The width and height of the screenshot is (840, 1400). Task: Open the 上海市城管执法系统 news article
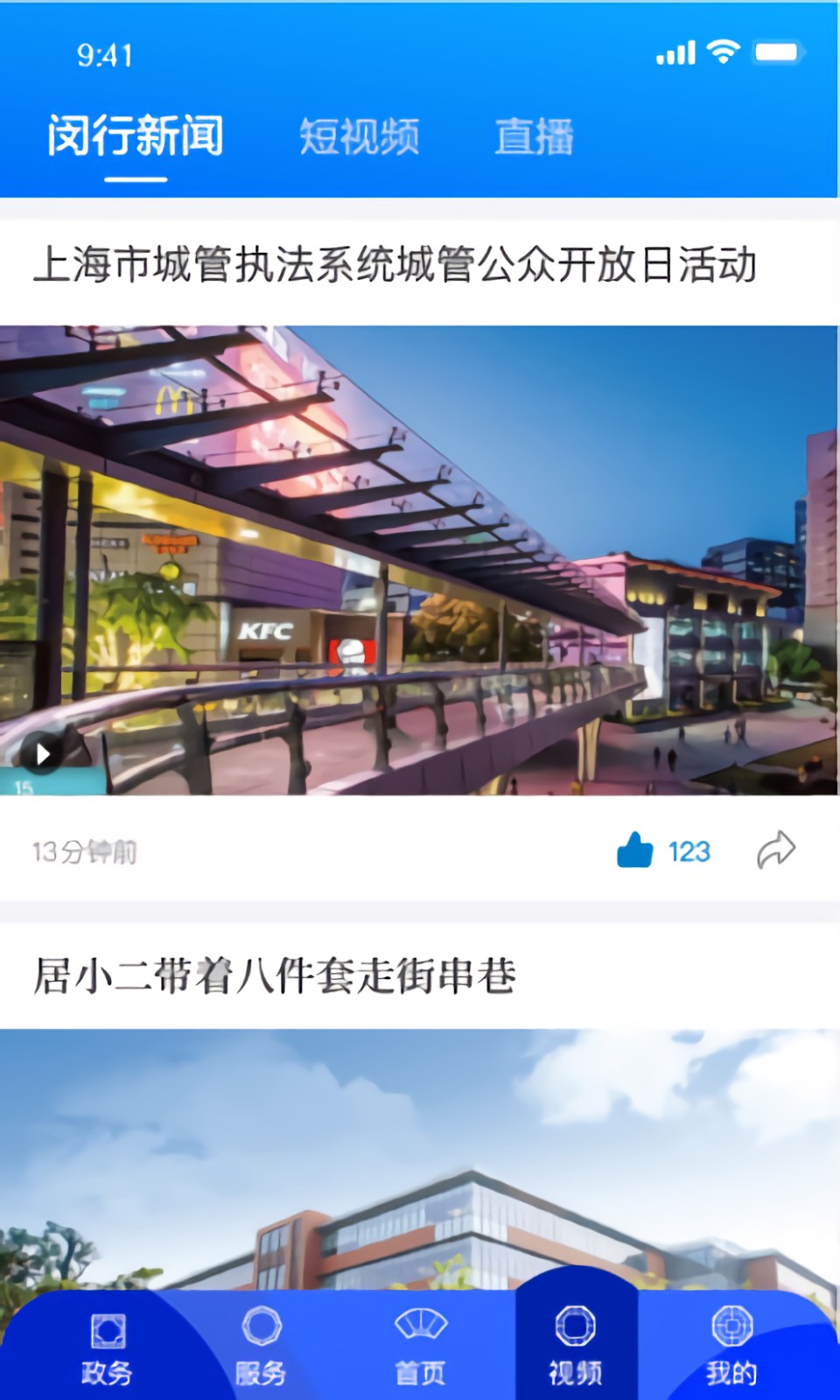394,265
